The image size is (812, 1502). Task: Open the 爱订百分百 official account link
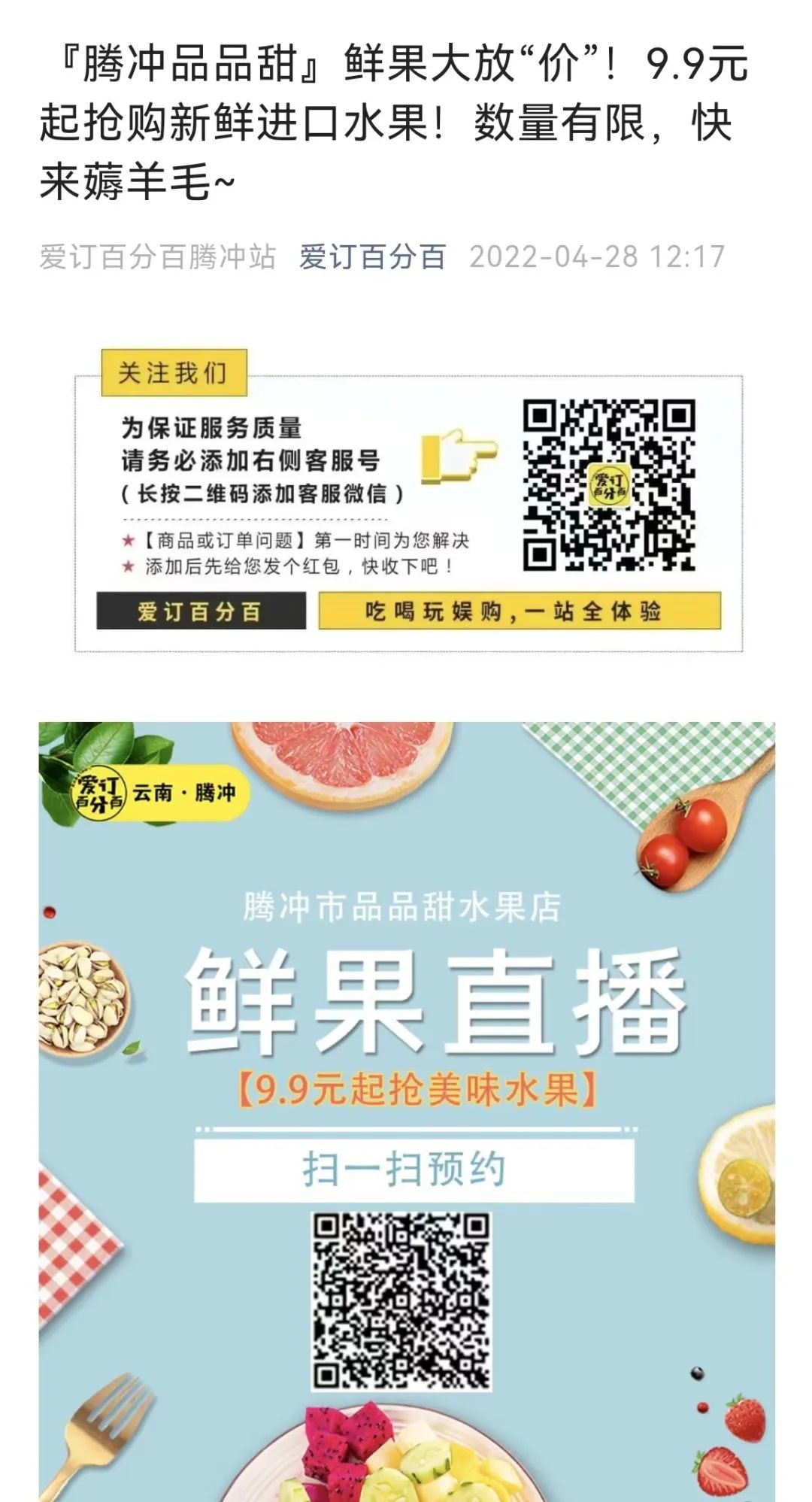pos(372,257)
